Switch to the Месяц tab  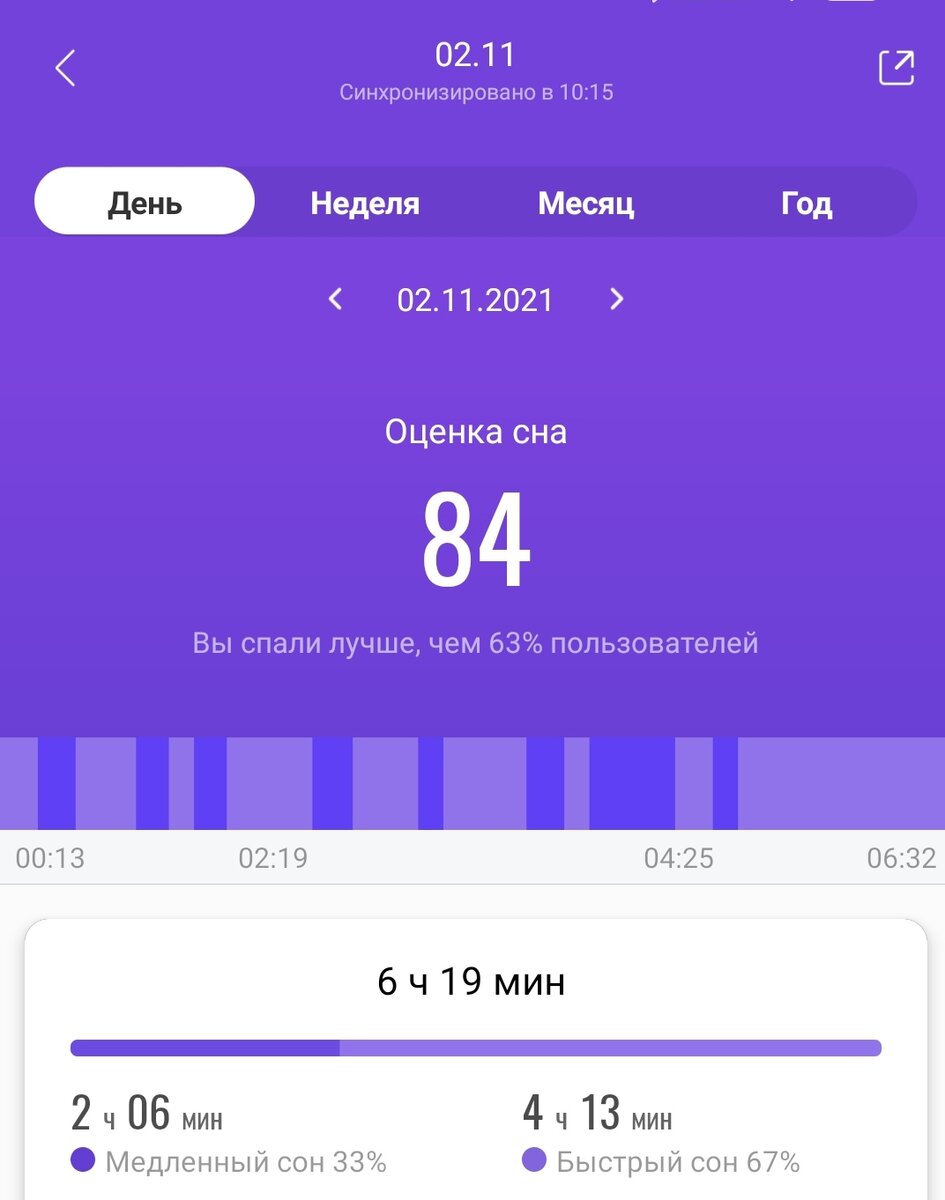[585, 202]
